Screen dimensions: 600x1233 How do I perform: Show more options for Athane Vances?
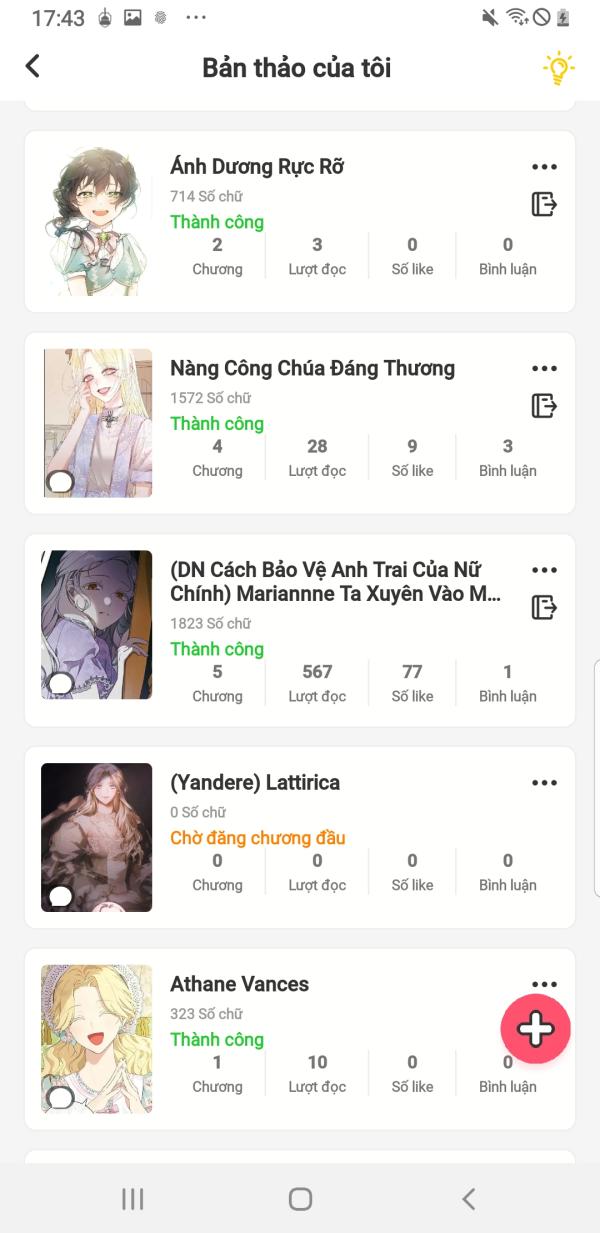point(544,984)
